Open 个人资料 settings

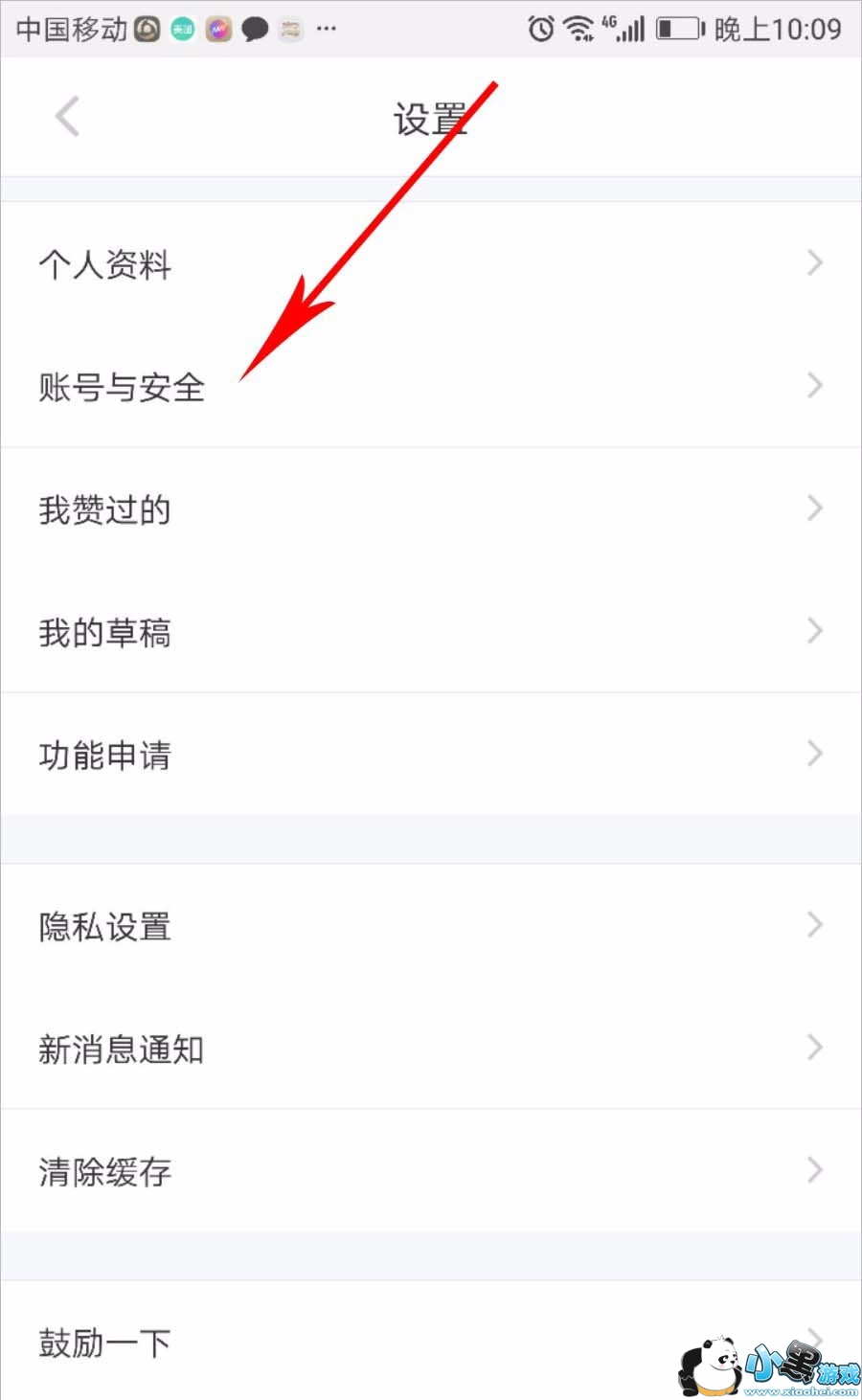click(x=431, y=263)
